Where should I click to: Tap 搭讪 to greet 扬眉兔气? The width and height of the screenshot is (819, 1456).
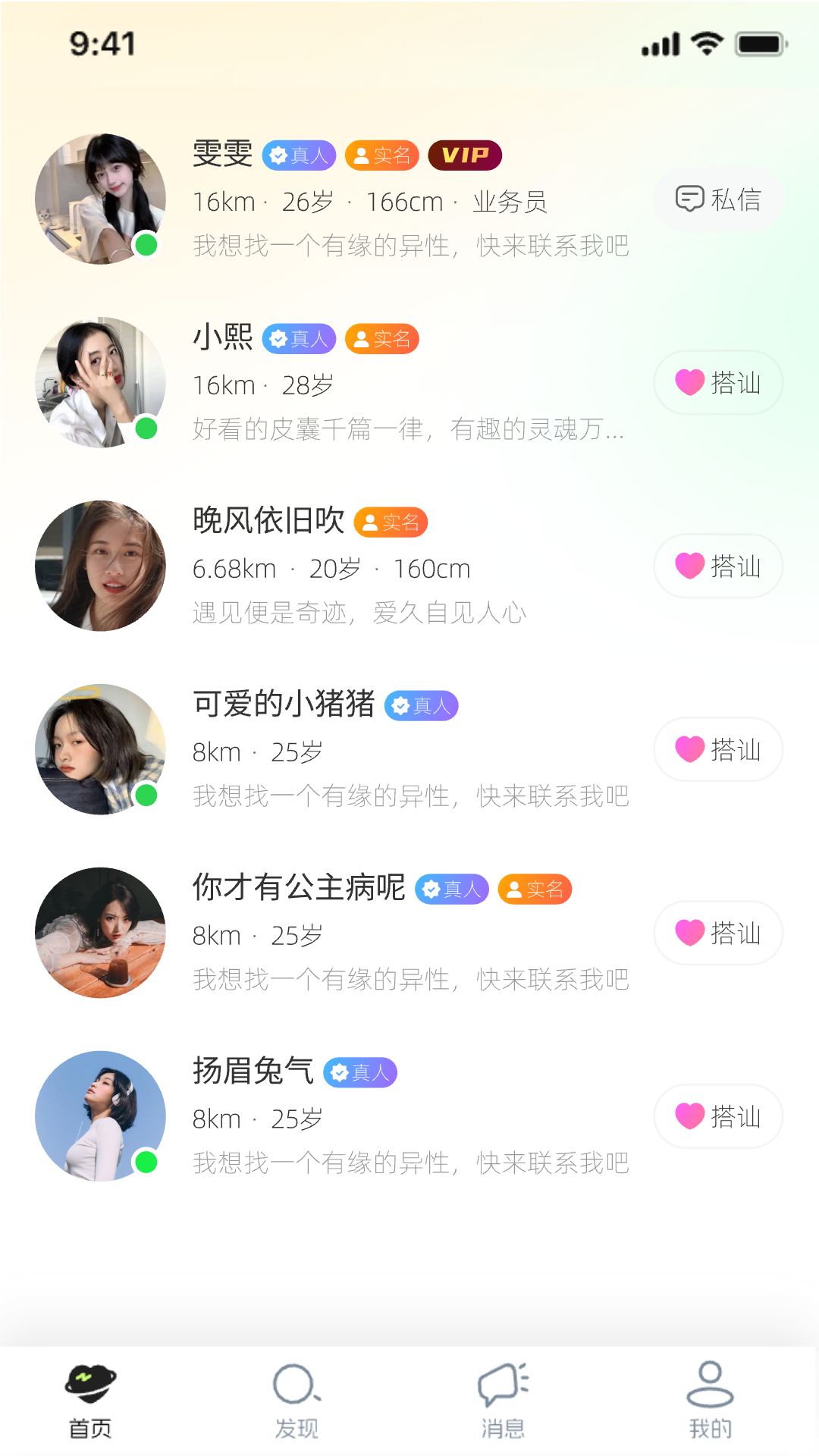(717, 1116)
